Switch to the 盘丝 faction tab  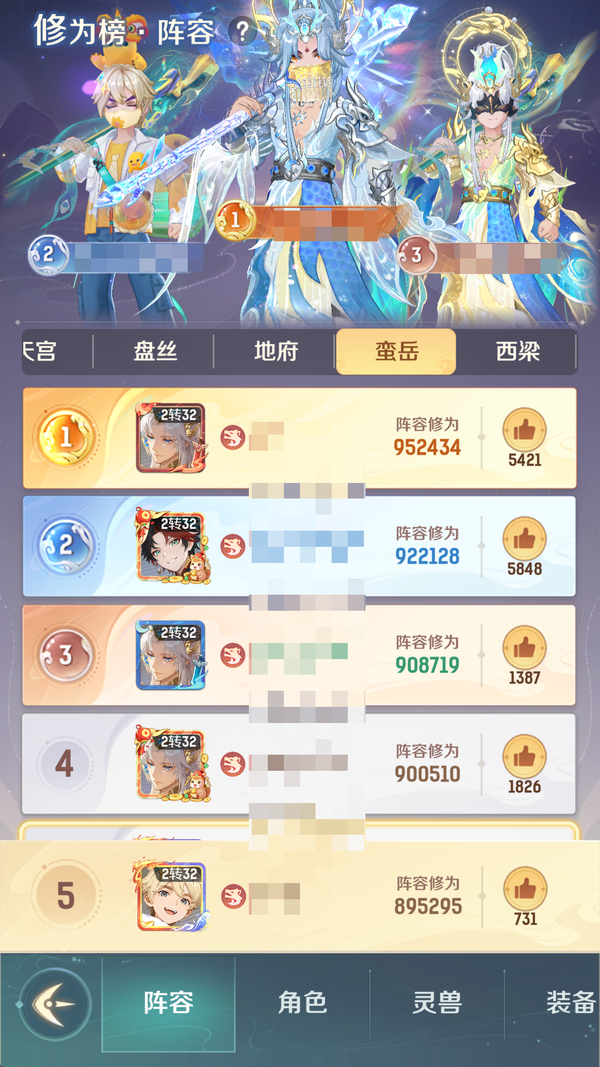point(154,352)
